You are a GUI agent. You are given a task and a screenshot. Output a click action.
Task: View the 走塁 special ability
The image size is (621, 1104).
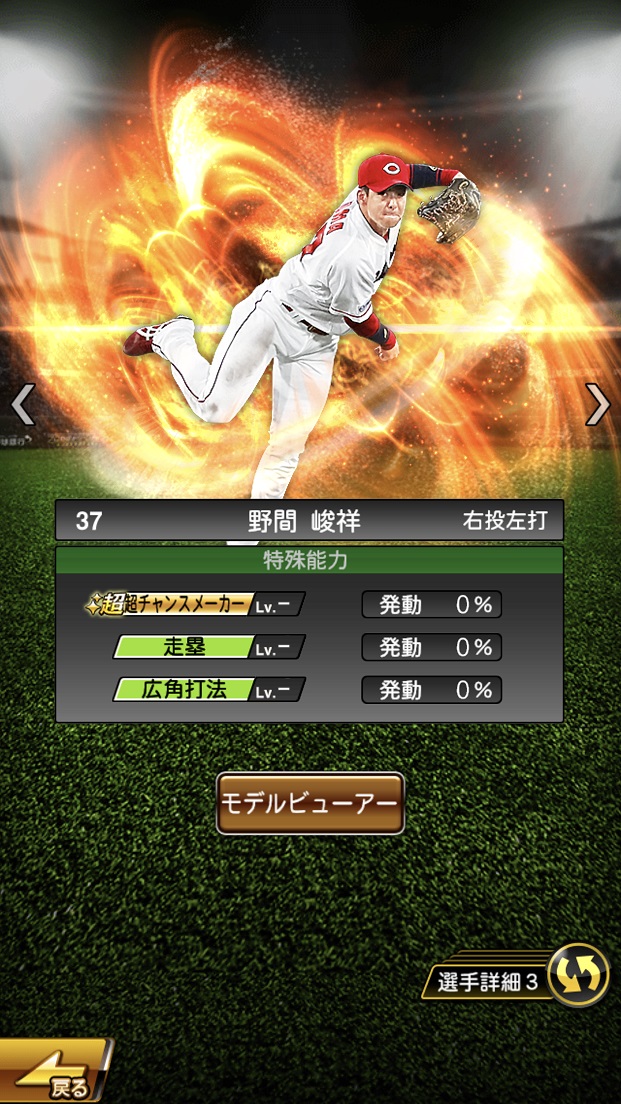(x=208, y=647)
